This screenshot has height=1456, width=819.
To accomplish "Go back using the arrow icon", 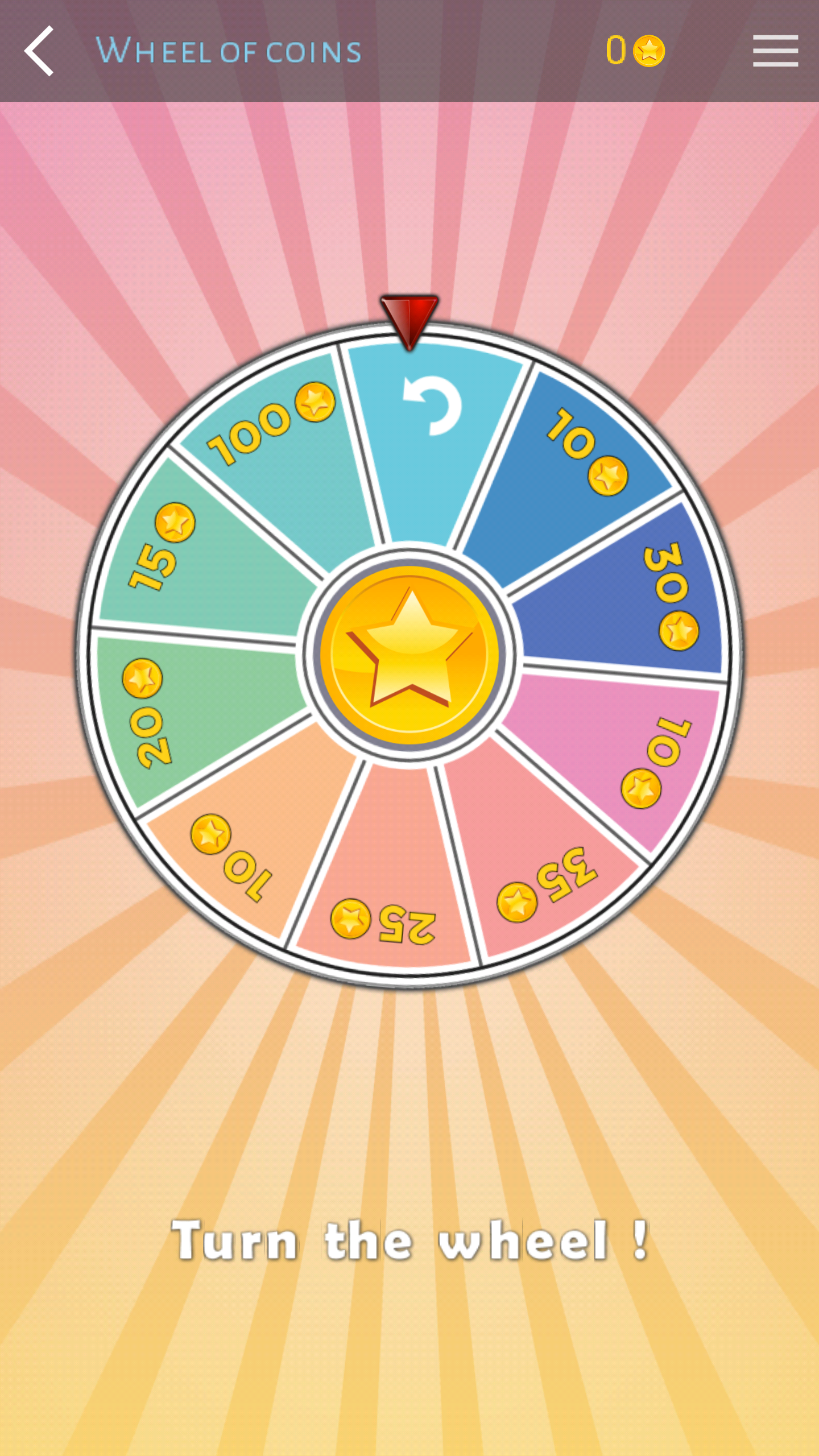I will point(40,51).
